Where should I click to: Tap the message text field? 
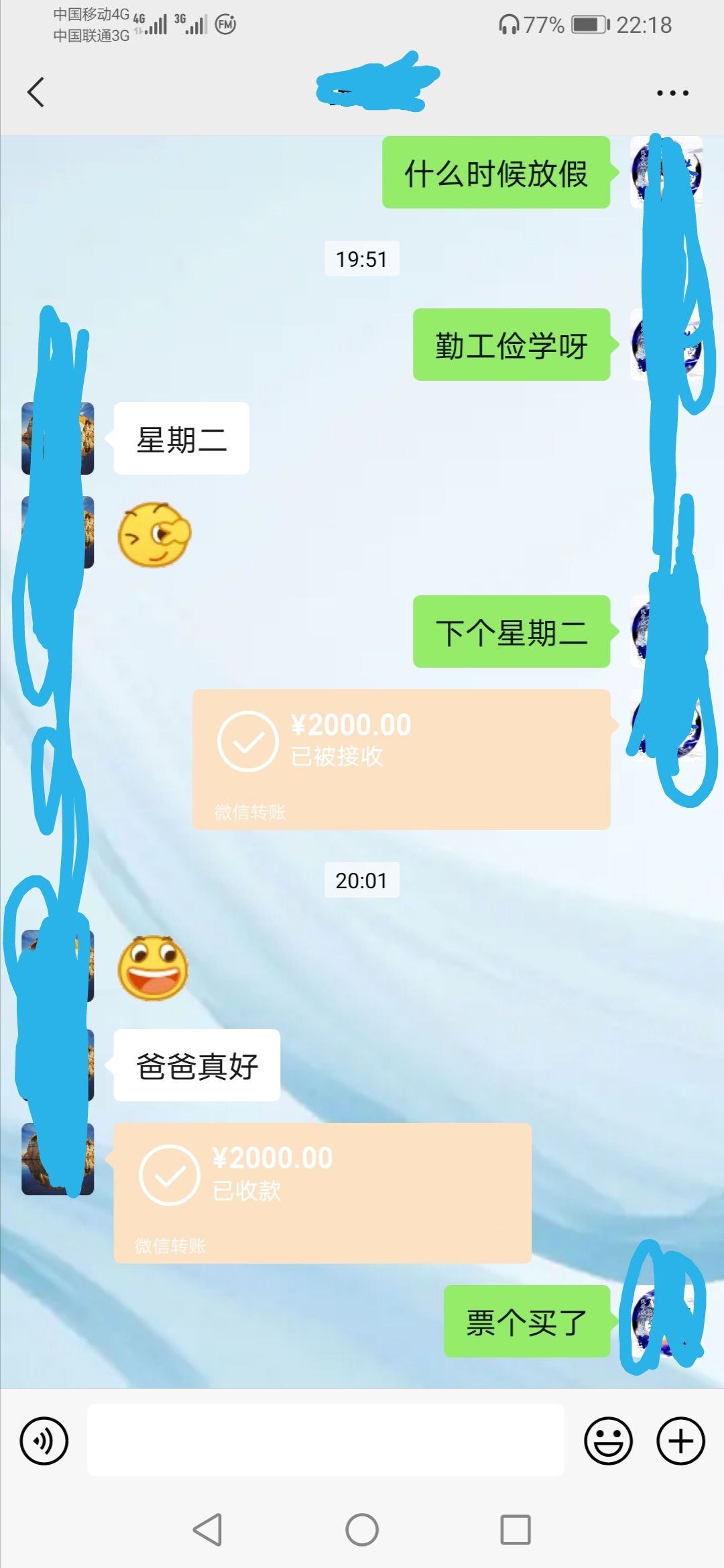325,1440
